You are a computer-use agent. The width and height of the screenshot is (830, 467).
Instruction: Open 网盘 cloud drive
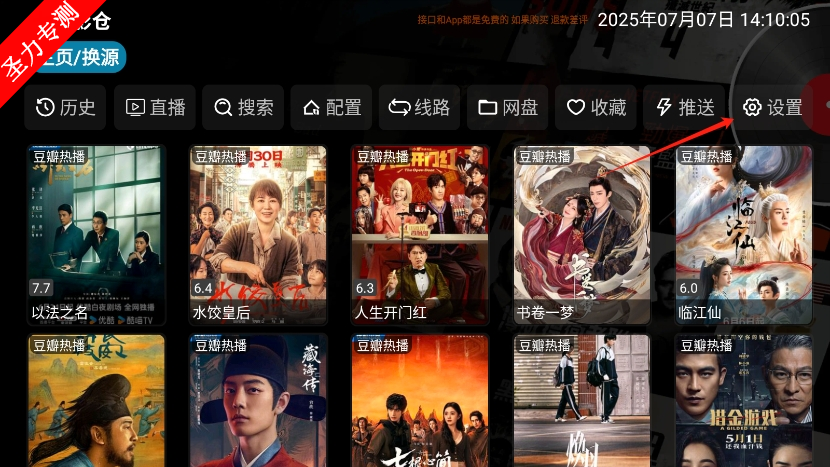(x=508, y=108)
